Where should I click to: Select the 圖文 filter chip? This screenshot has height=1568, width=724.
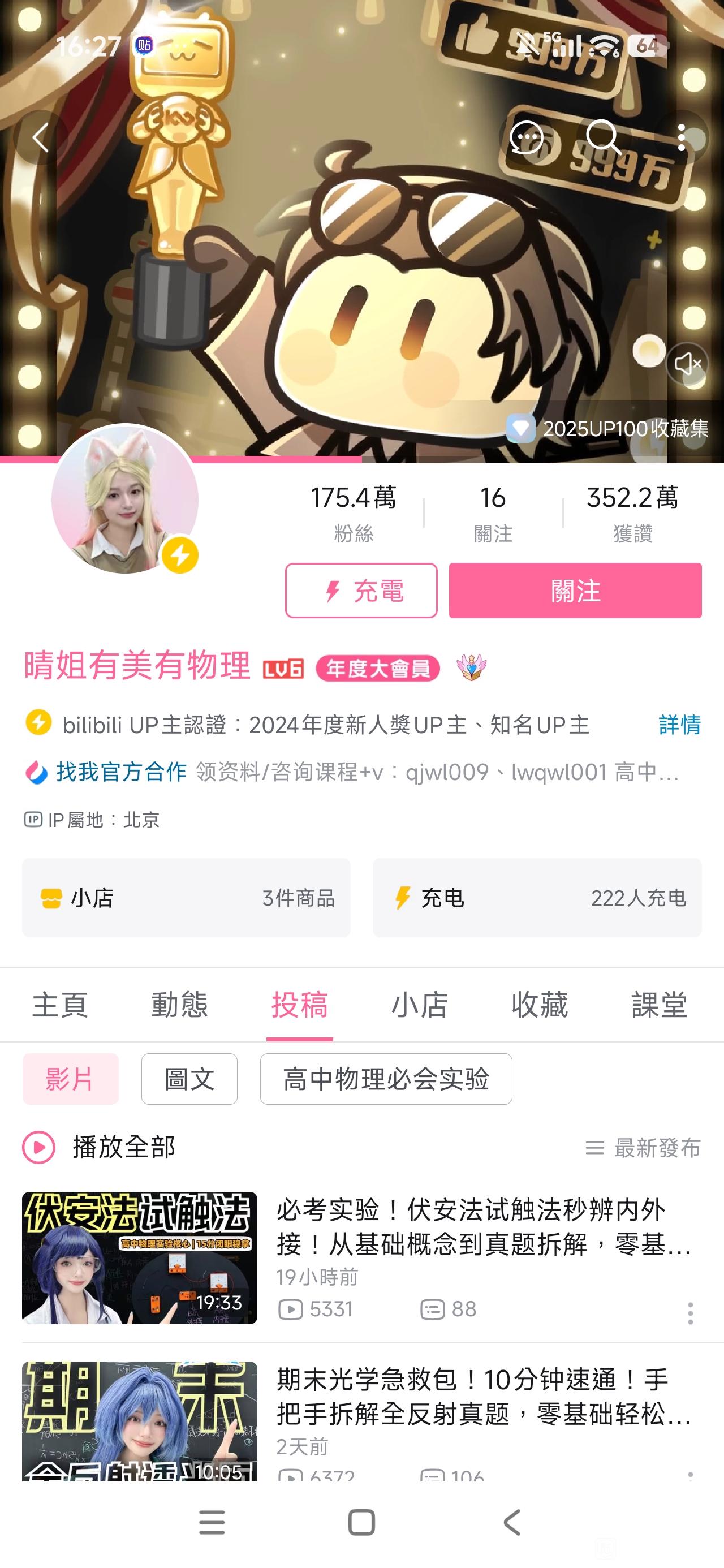[189, 1079]
